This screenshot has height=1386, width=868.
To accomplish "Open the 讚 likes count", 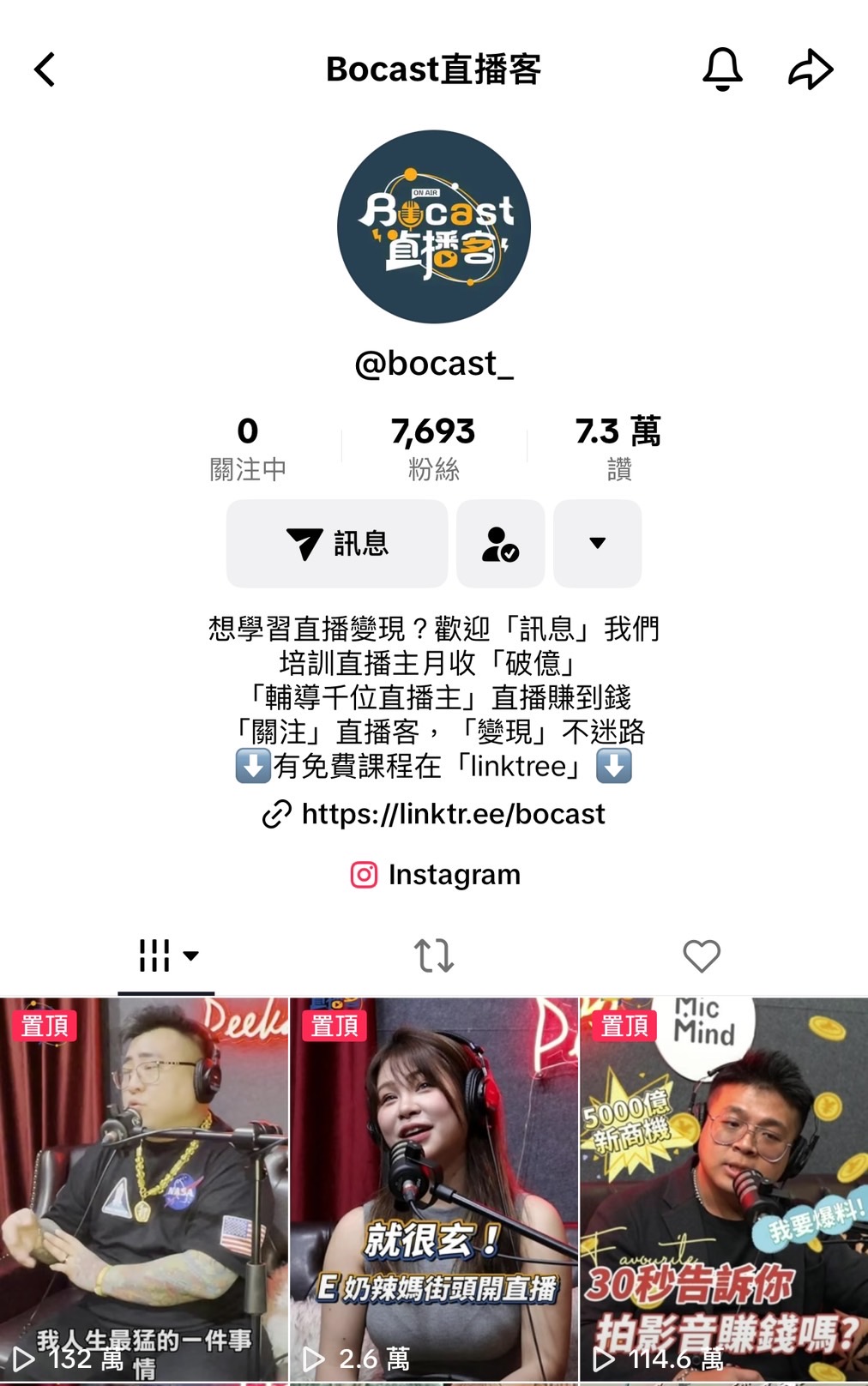I will (619, 447).
